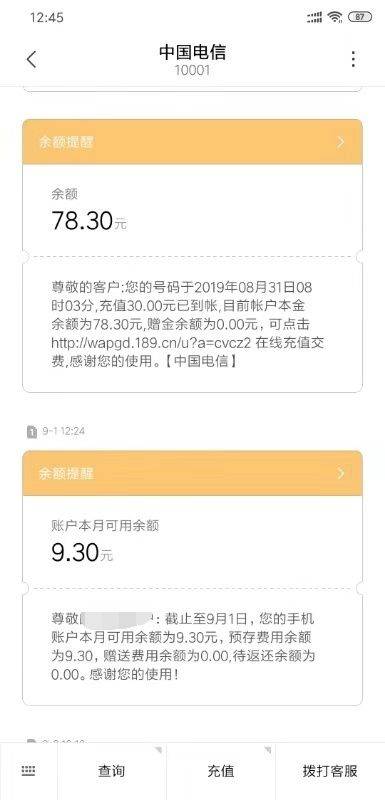The image size is (385, 800).
Task: Open the wapgd.189.cn recharge link
Action: tap(152, 343)
